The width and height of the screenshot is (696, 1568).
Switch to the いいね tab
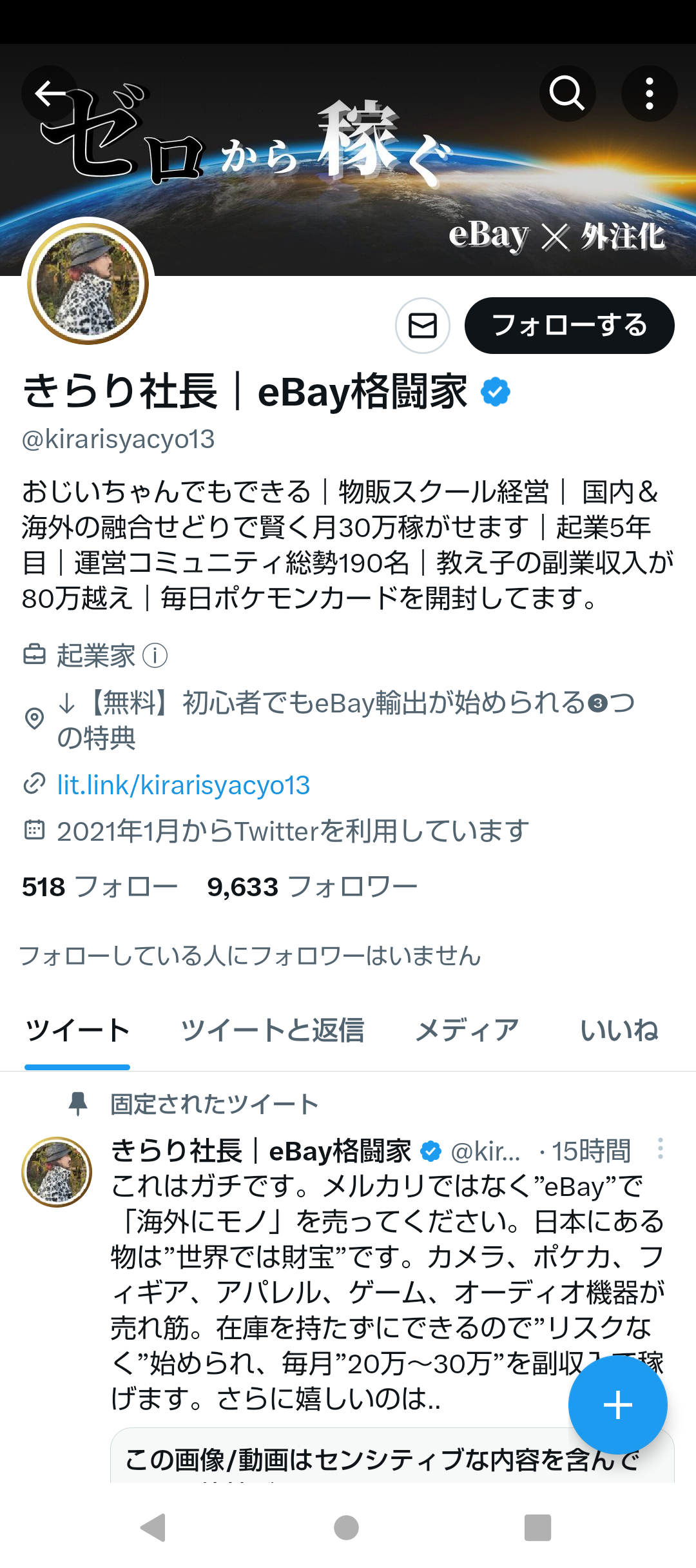[x=619, y=1030]
